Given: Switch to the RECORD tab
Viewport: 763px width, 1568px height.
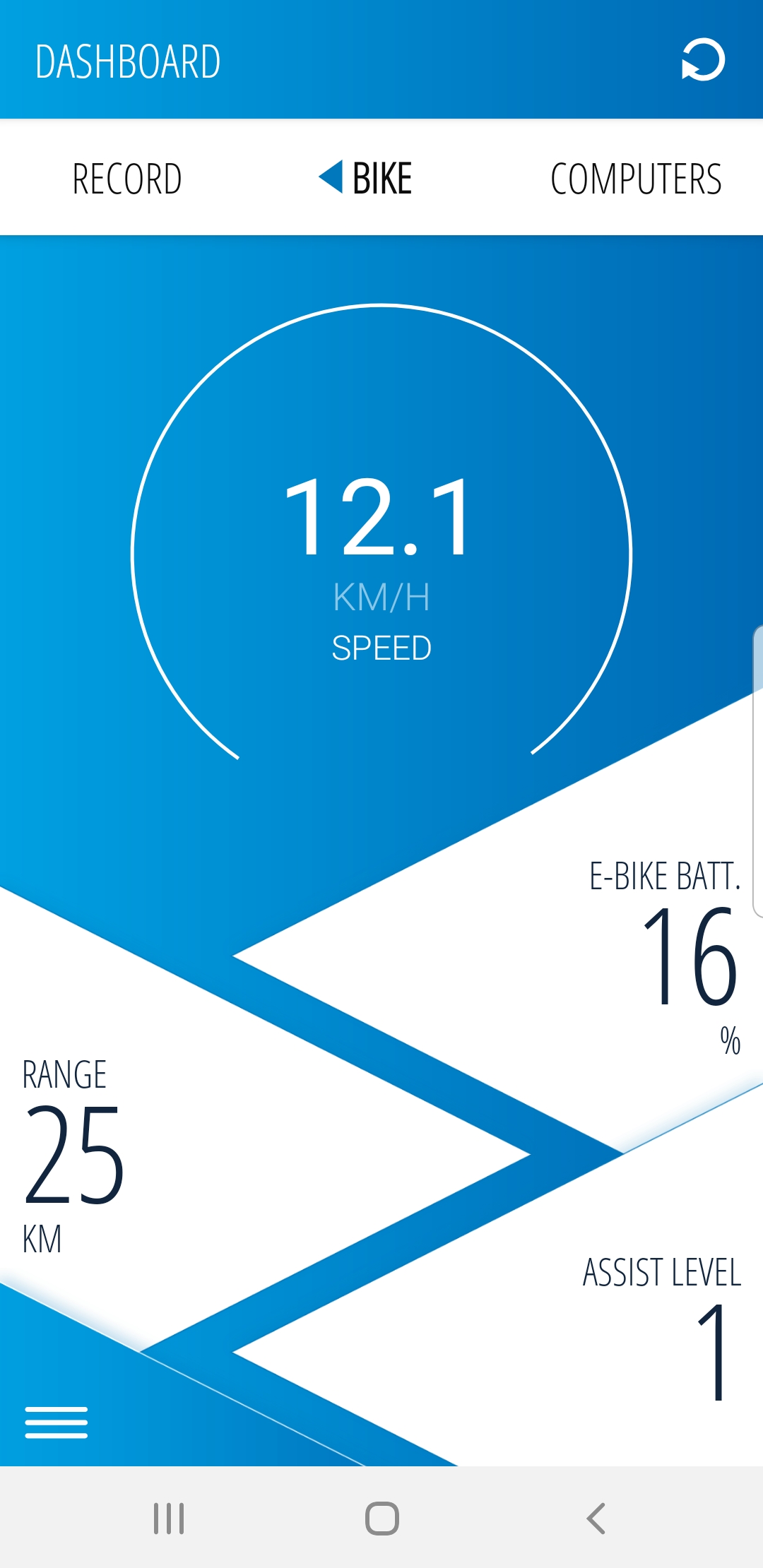Looking at the screenshot, I should [x=127, y=177].
